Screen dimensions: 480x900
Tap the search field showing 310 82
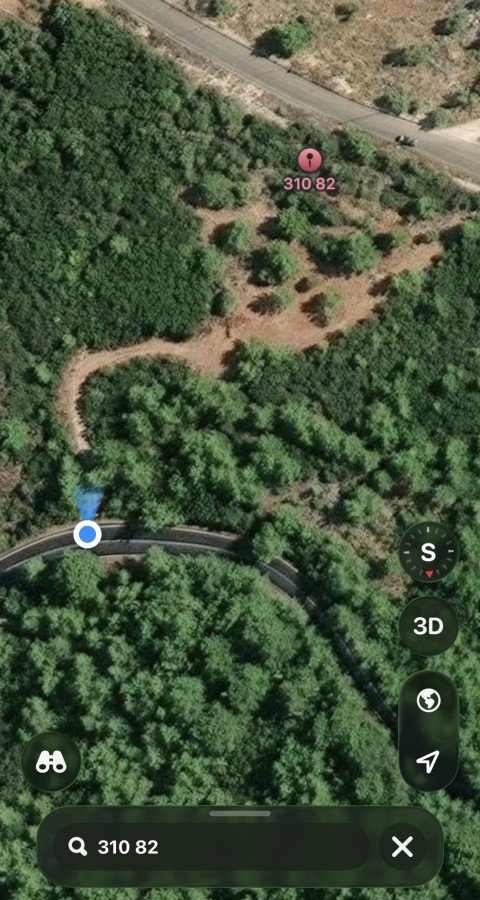pyautogui.click(x=211, y=847)
